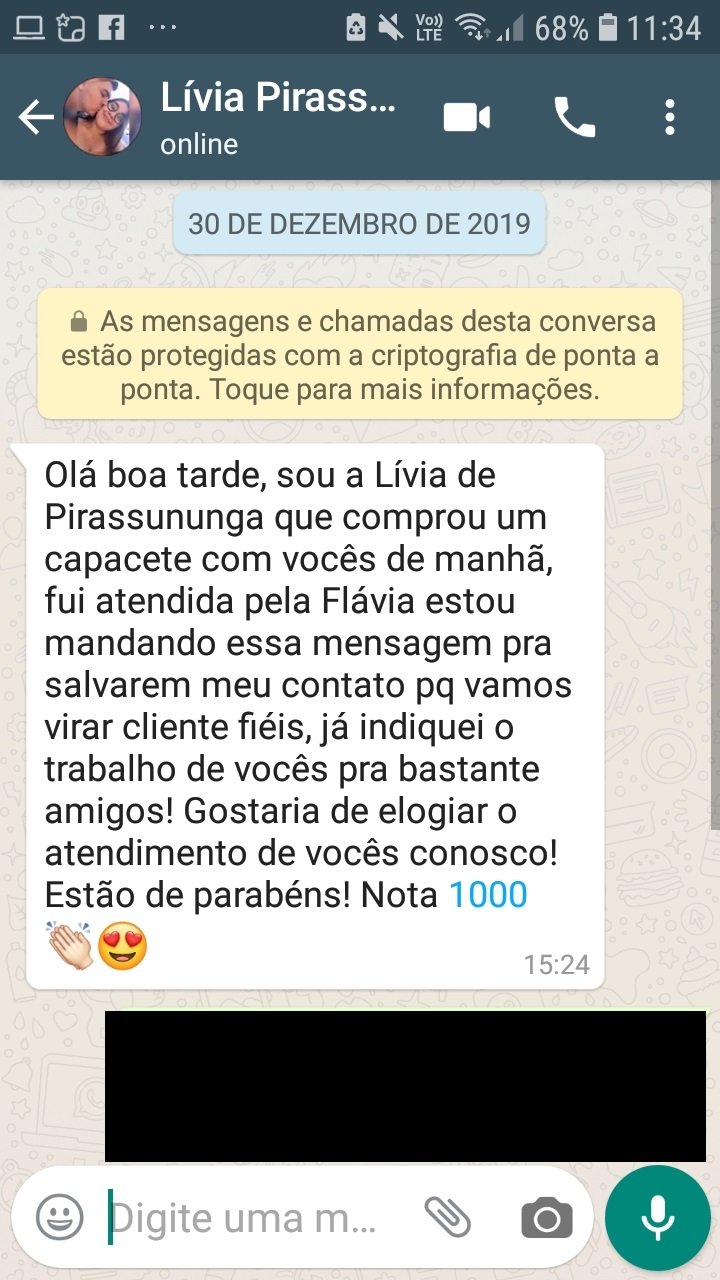
Task: Open the camera from the message bar
Action: click(547, 1218)
